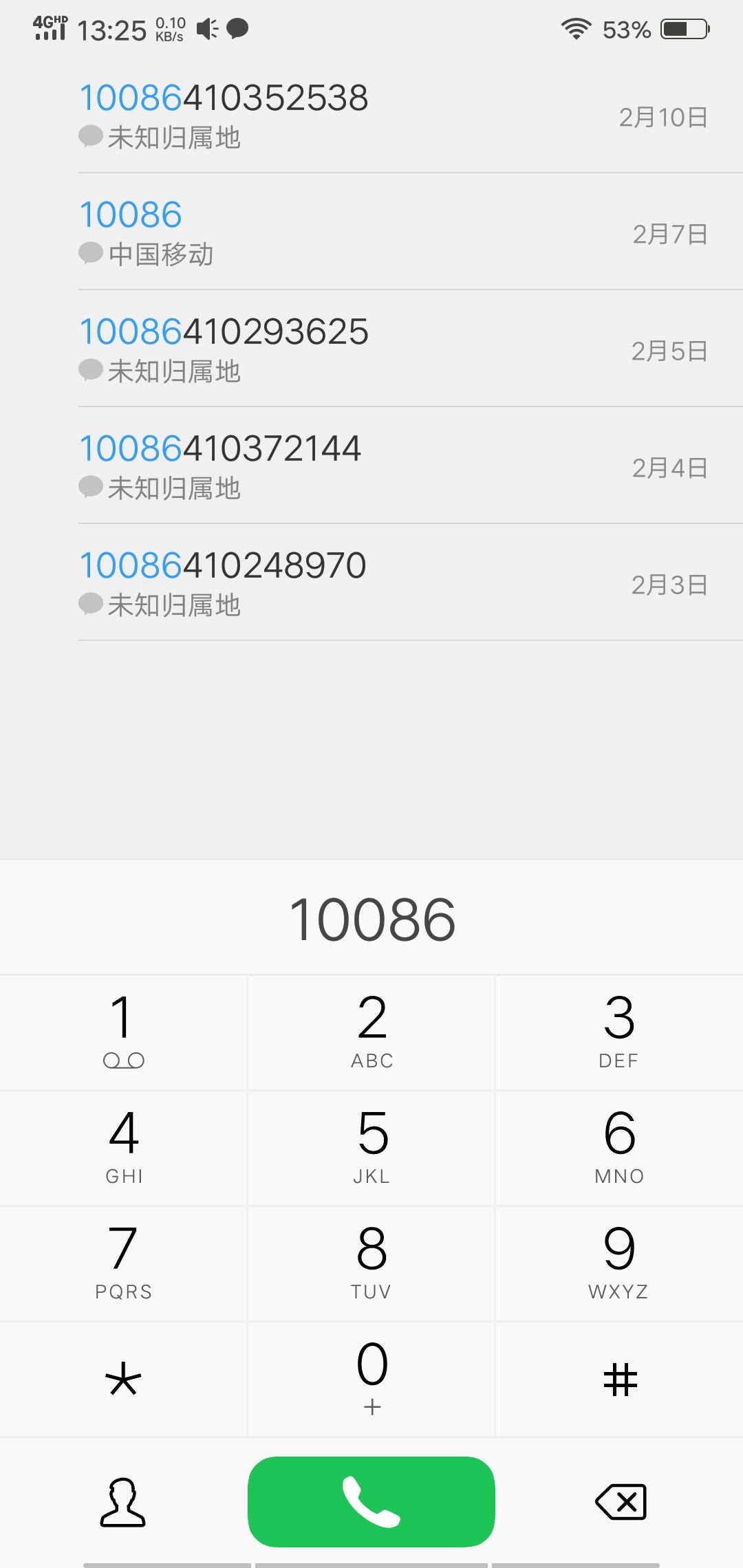Screen dimensions: 743x1568
Task: Enter the star symbol key
Action: (x=123, y=1379)
